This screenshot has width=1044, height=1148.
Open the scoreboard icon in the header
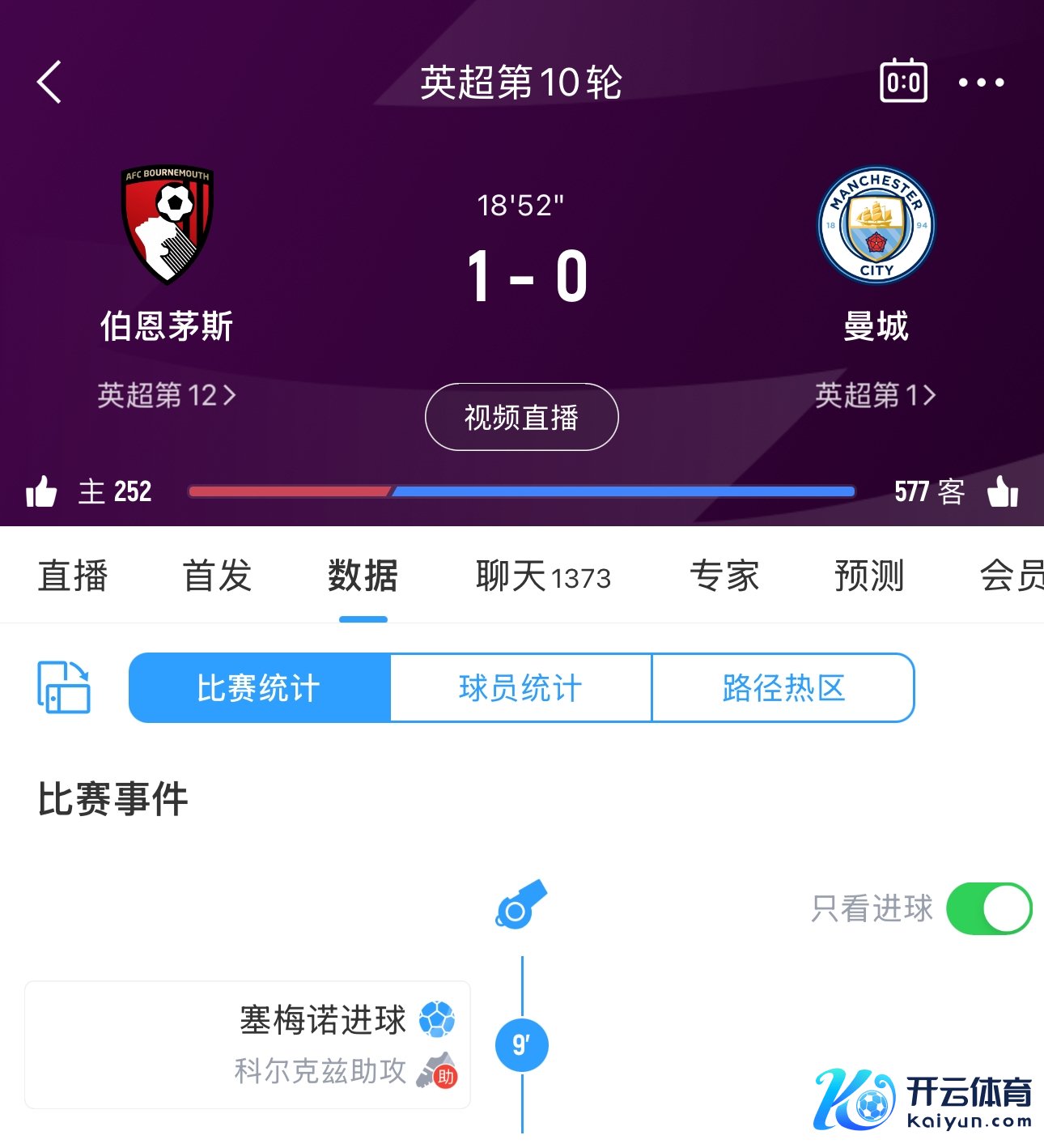[903, 81]
